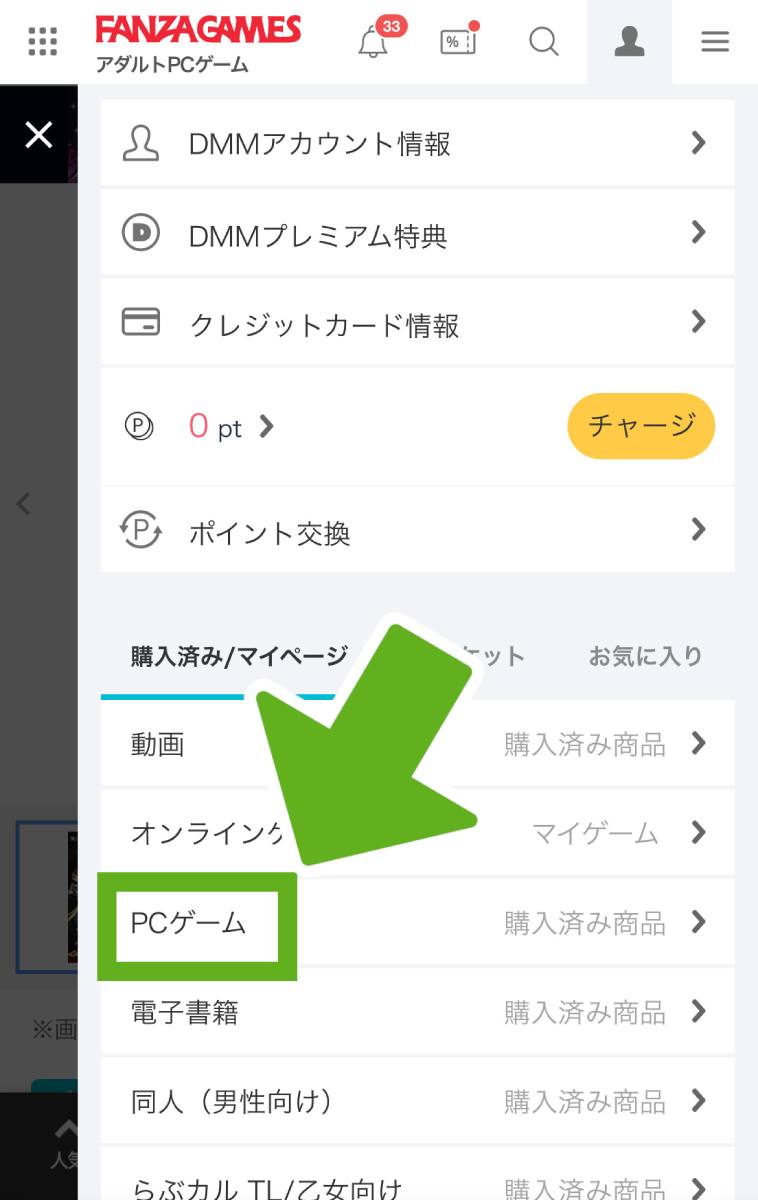Open ポイント交換
This screenshot has height=1200, width=758.
pos(417,532)
